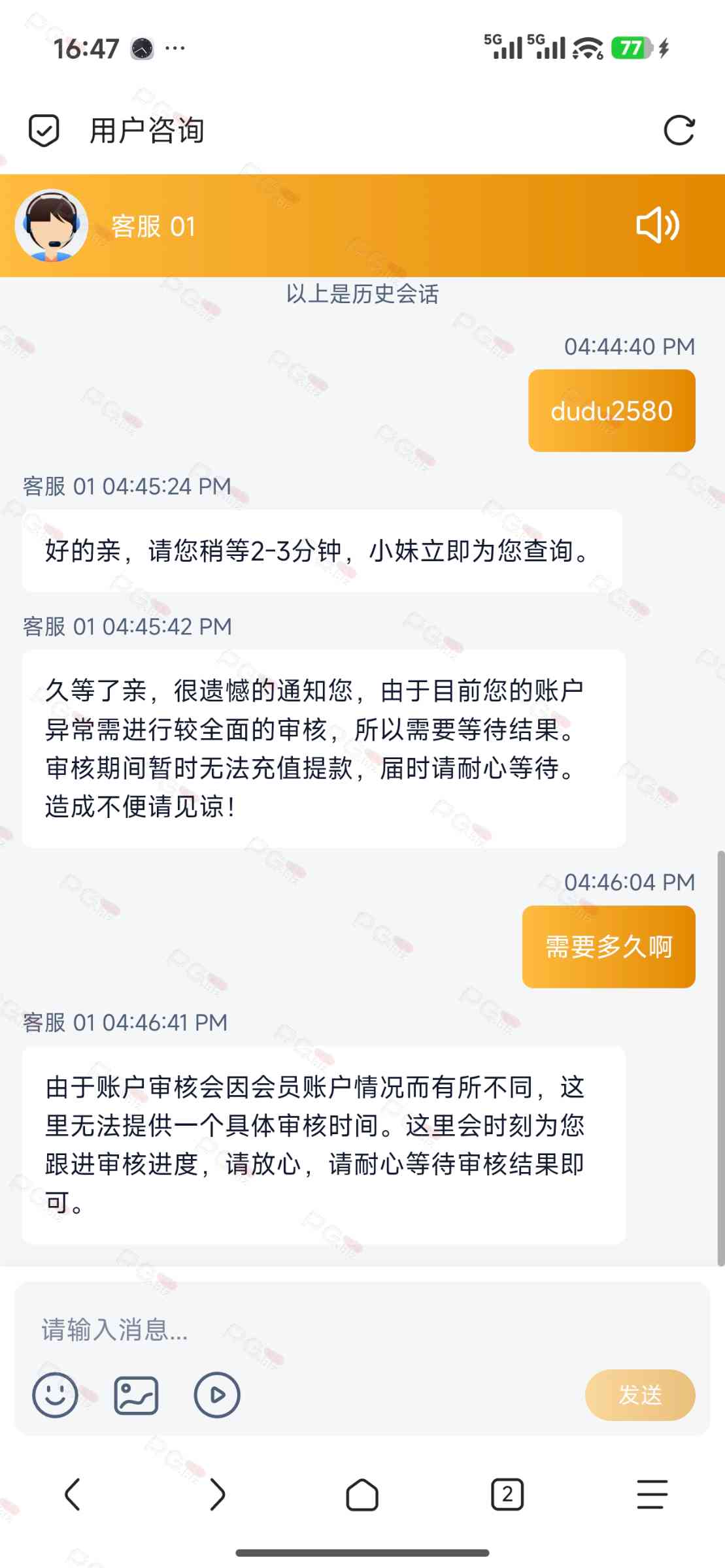
Task: Attach a video to the chat
Action: pyautogui.click(x=217, y=1395)
